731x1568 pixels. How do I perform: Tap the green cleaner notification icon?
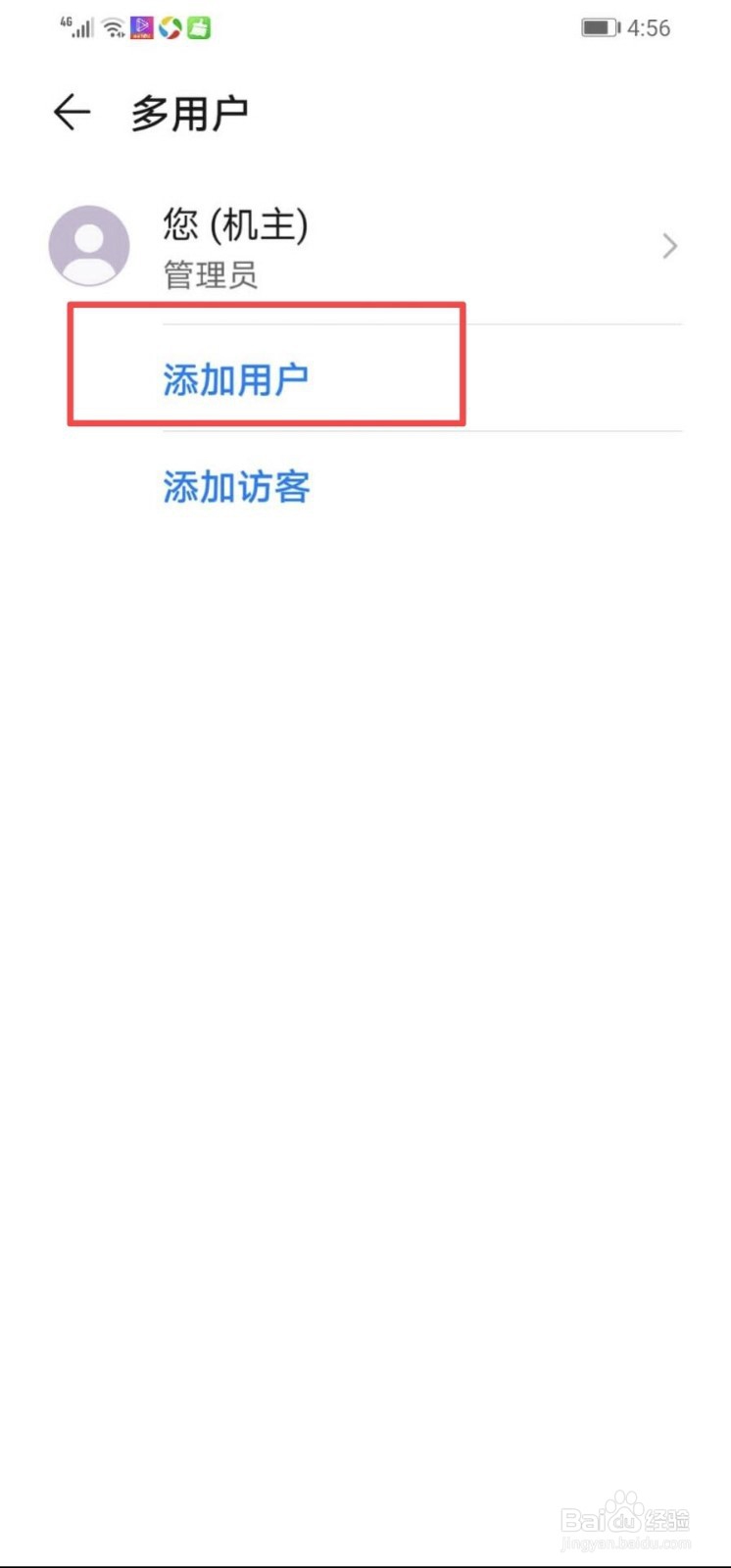[195, 27]
